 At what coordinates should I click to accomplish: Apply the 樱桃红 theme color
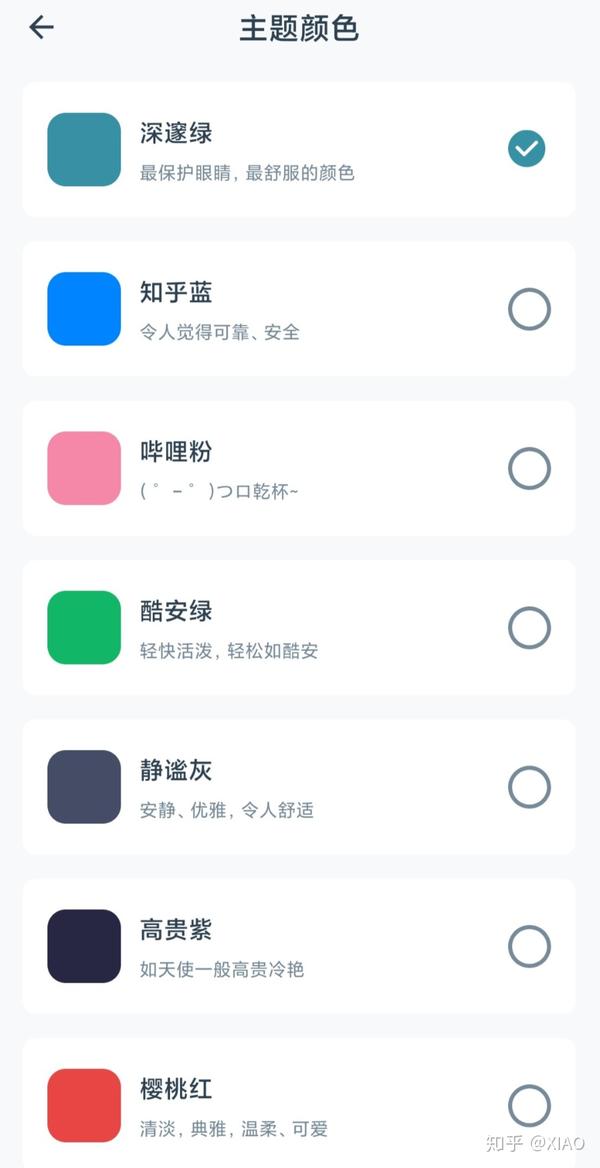tap(299, 1103)
